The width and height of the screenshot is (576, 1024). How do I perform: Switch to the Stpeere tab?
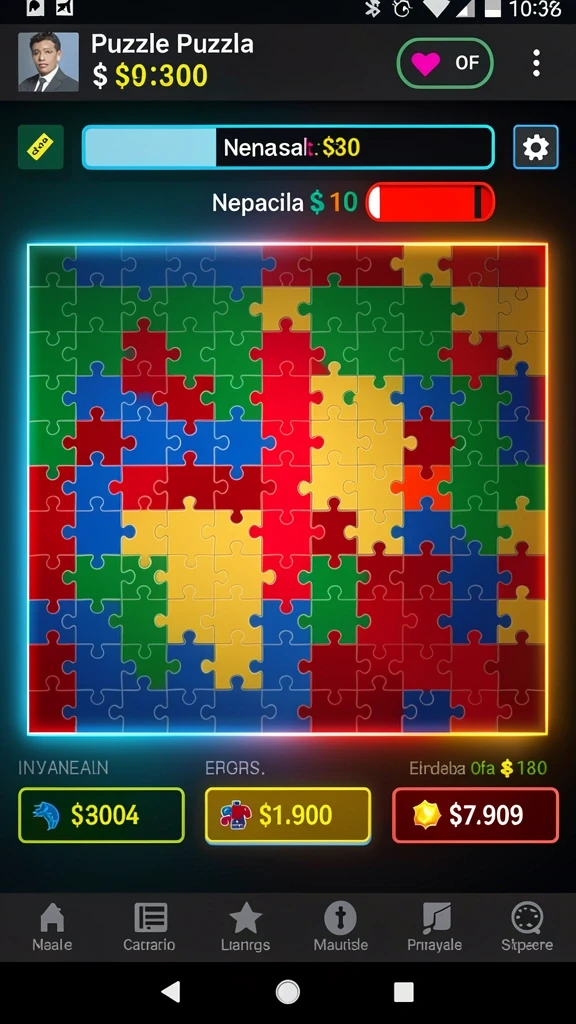527,927
